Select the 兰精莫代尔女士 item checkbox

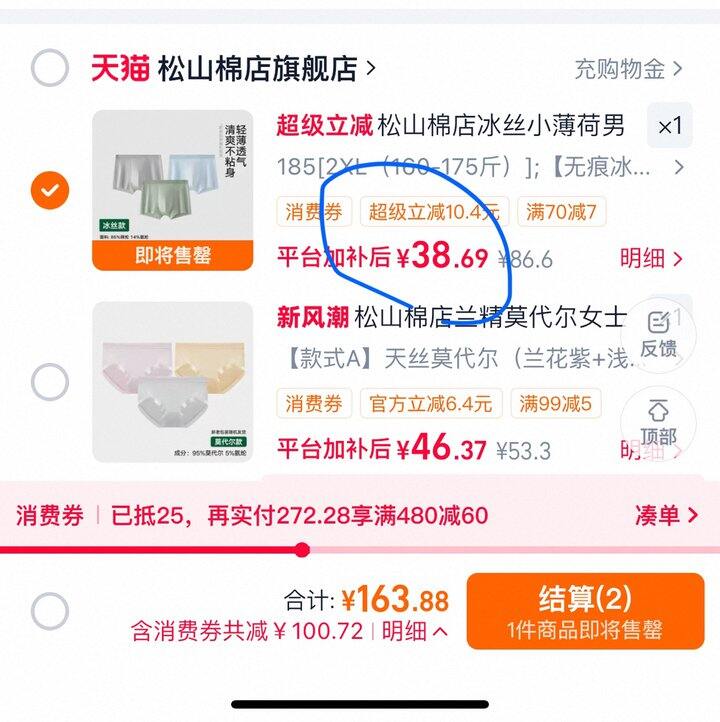pyautogui.click(x=50, y=382)
